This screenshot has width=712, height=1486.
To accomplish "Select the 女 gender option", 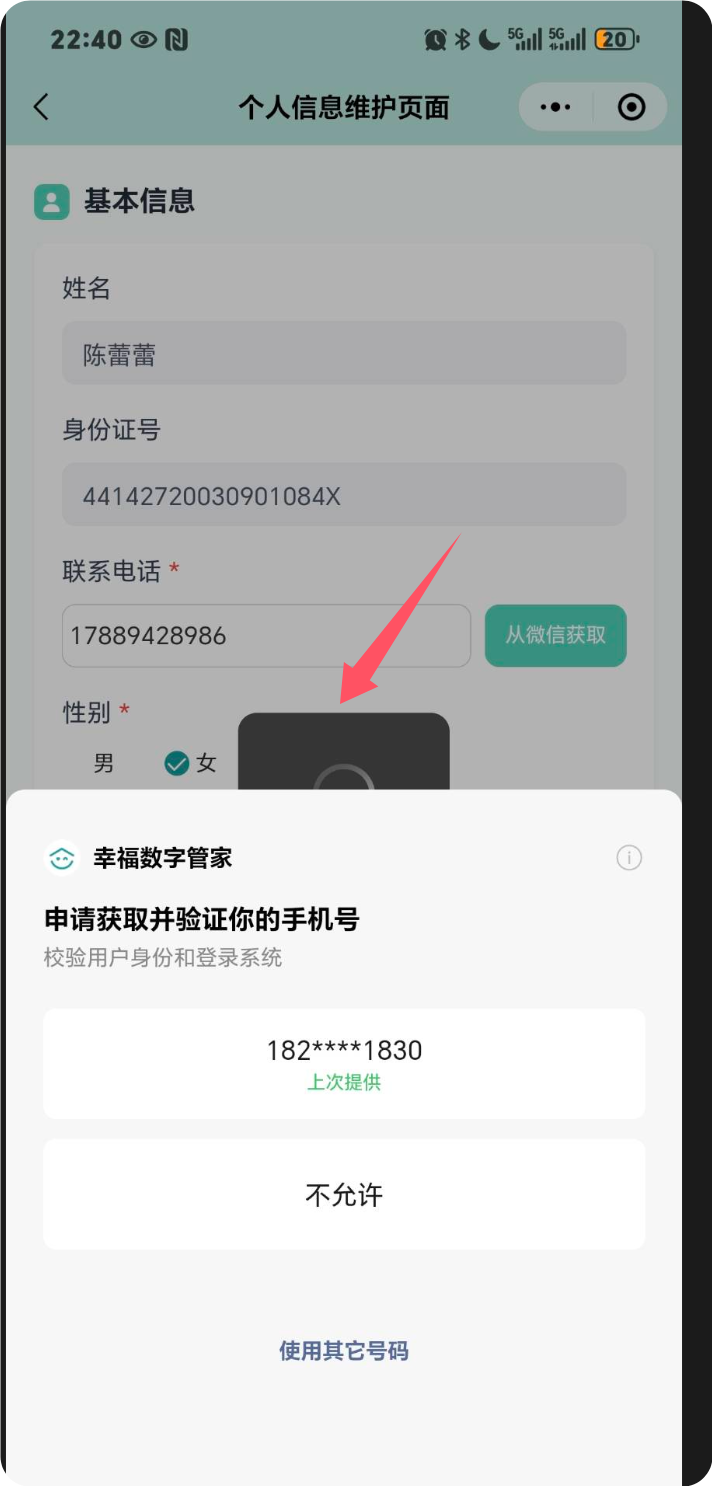I will coord(190,764).
